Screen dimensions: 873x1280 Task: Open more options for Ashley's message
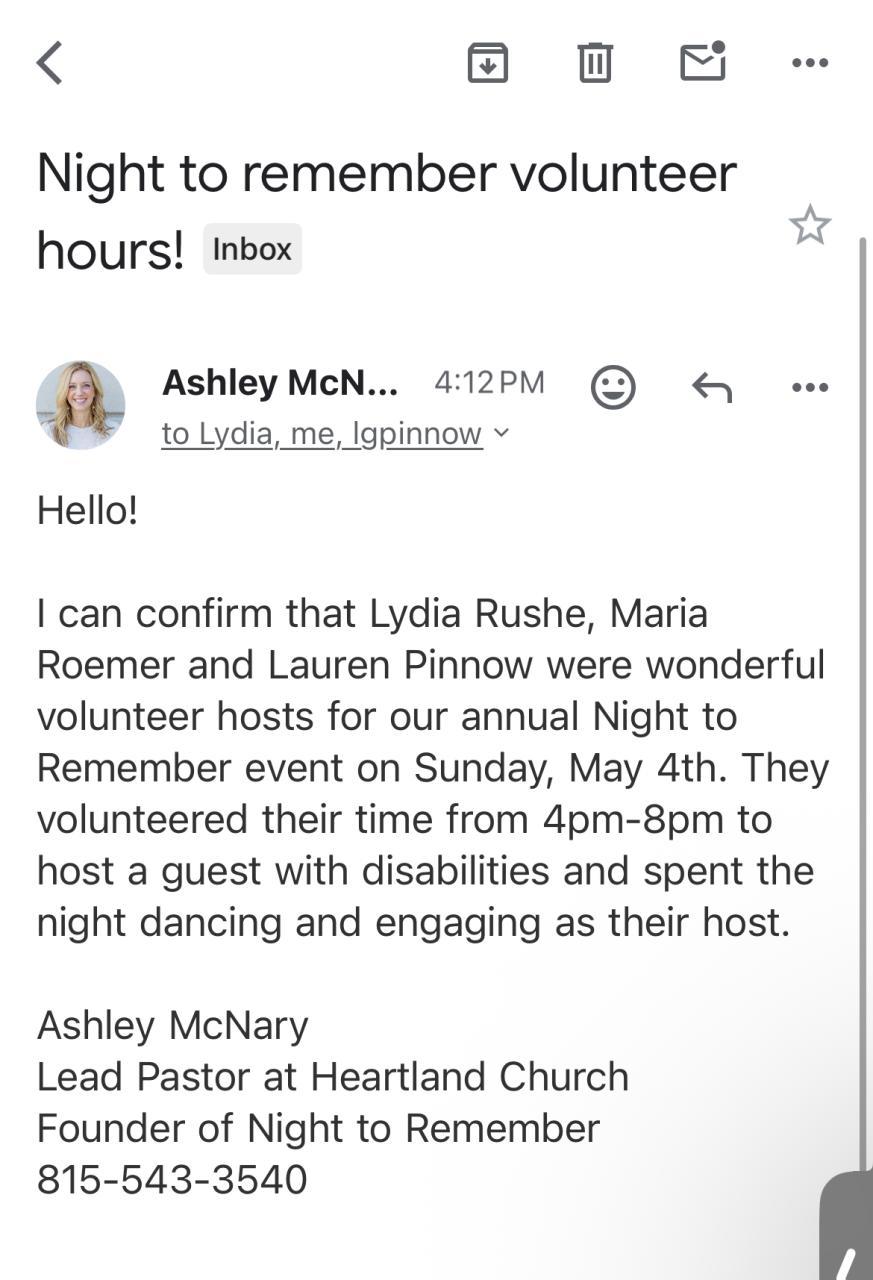pyautogui.click(x=809, y=387)
